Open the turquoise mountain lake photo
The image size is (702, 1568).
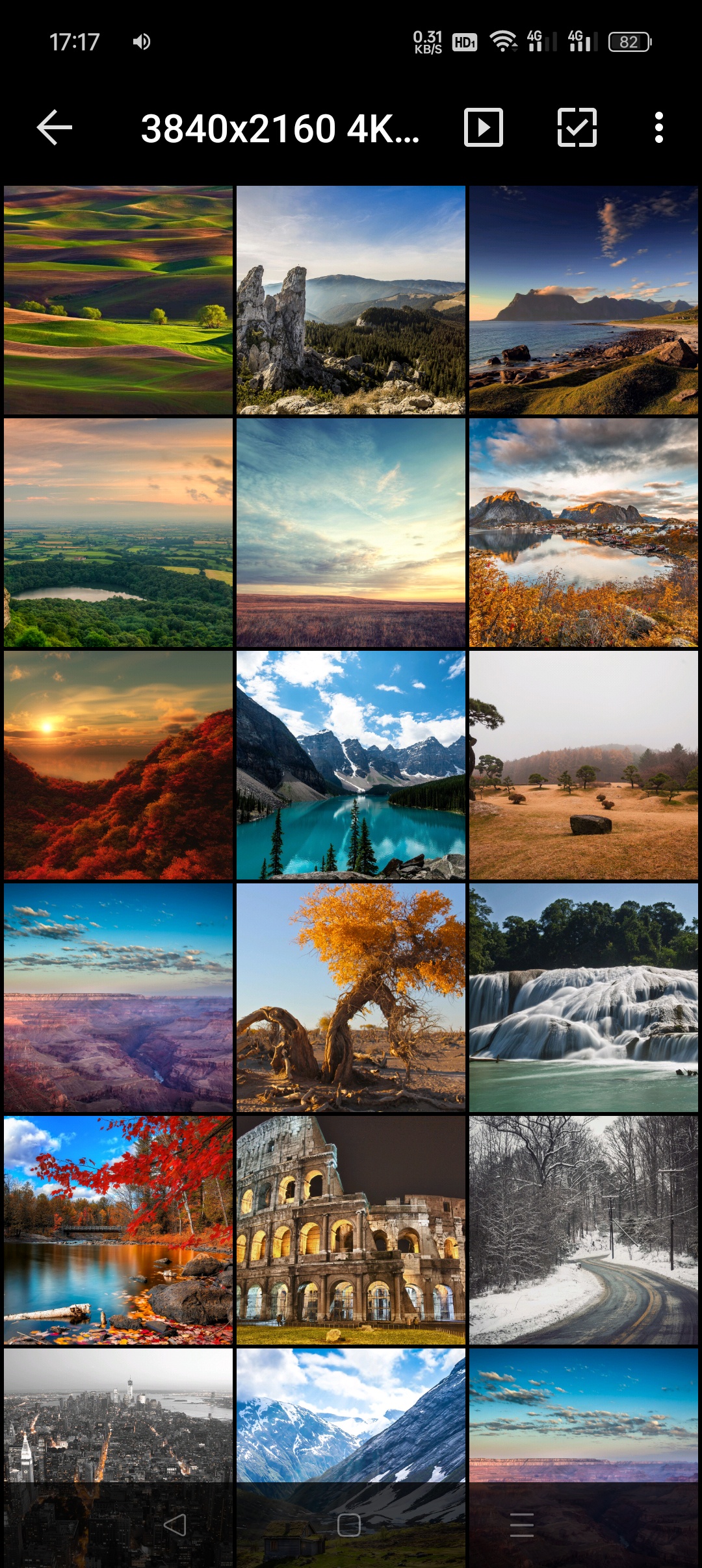pos(351,765)
